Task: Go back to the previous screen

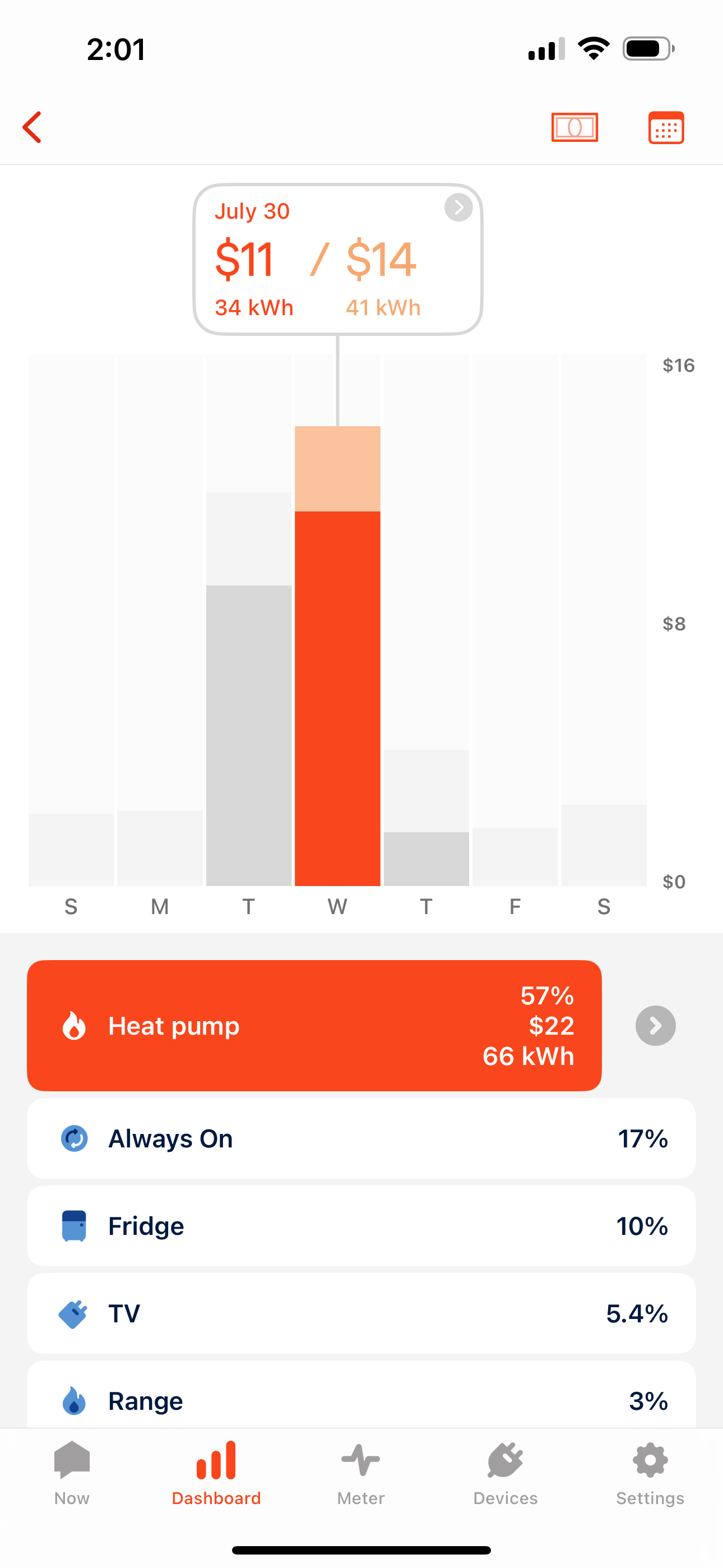Action: 33,127
